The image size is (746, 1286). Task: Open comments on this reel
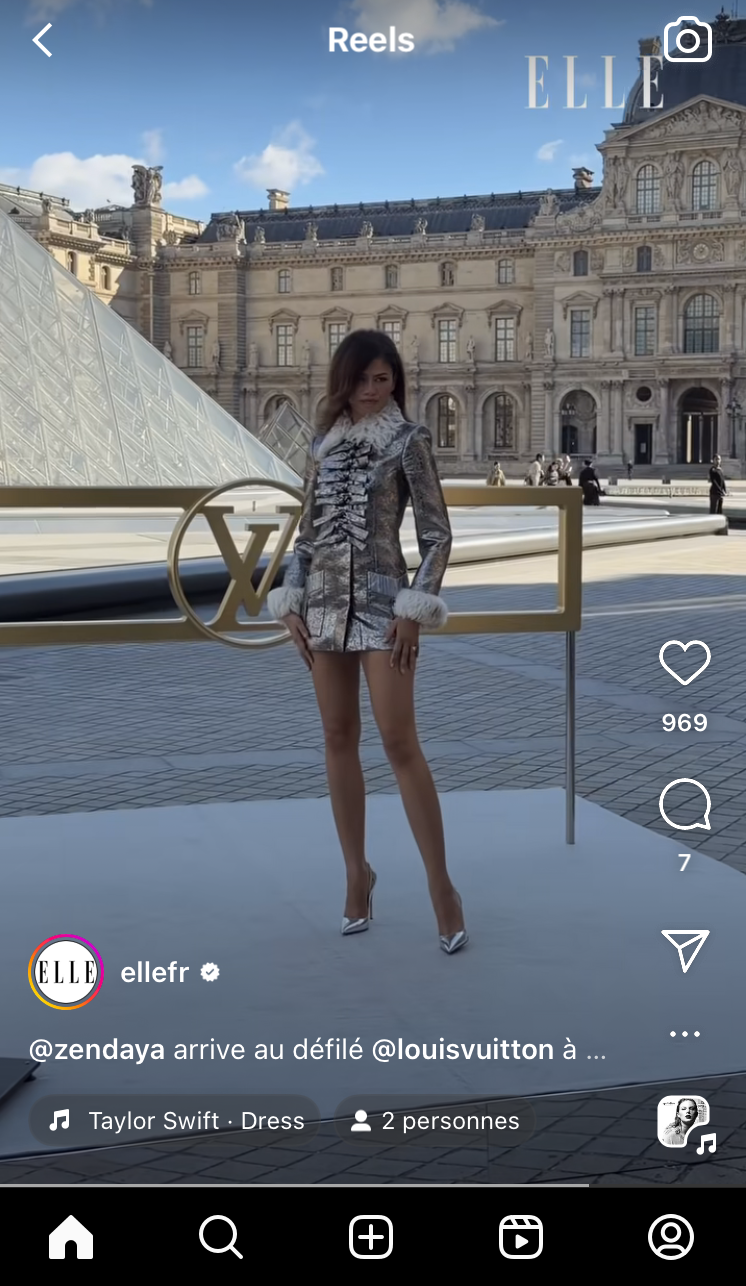pyautogui.click(x=684, y=805)
